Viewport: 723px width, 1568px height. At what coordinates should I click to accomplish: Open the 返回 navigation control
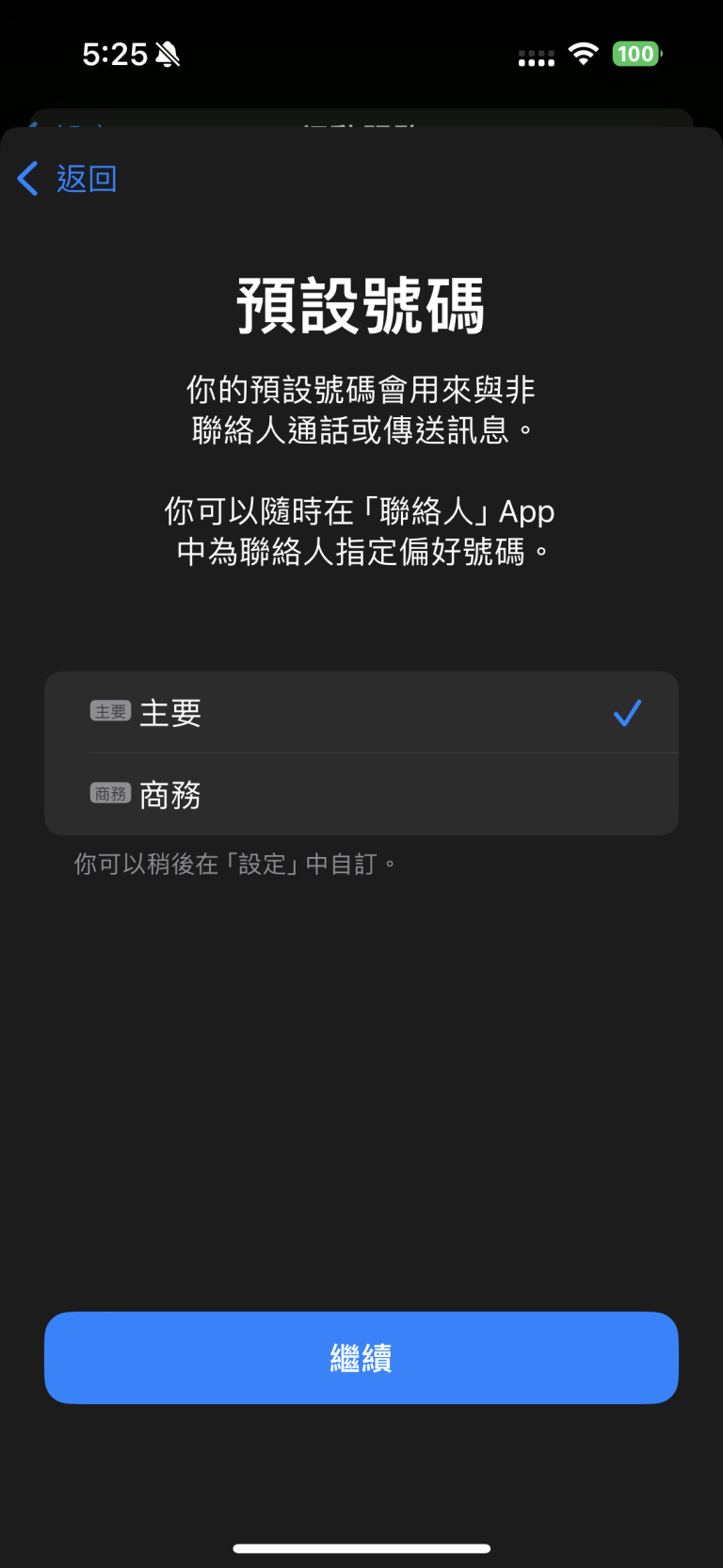66,179
